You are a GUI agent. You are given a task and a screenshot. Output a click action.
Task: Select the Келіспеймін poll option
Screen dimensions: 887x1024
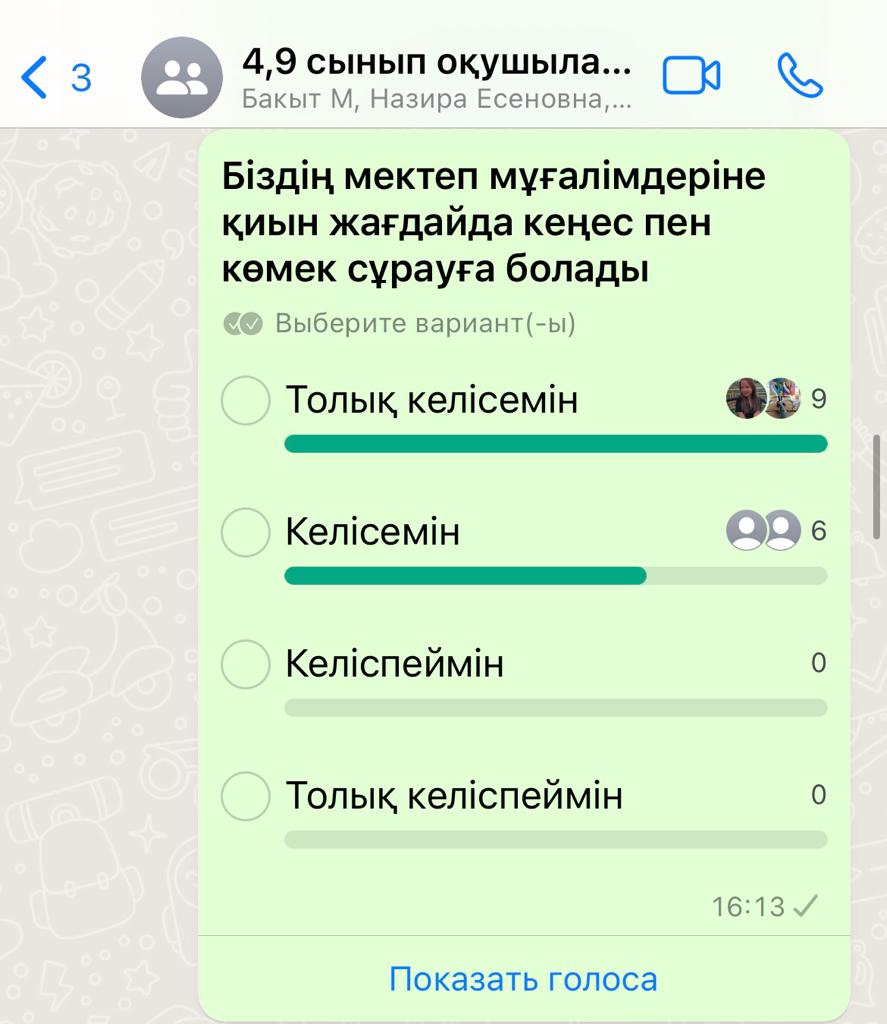pos(246,664)
